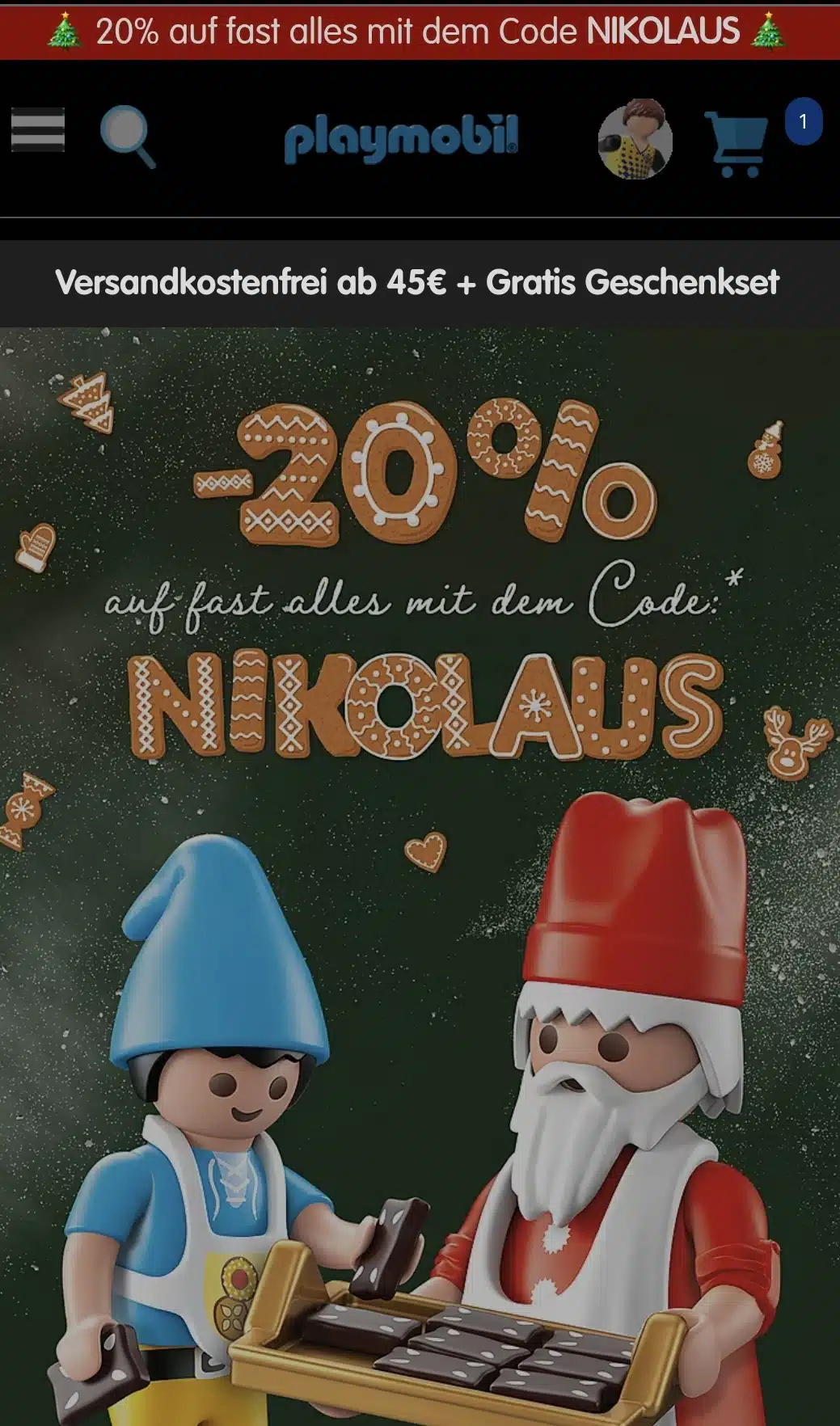View the shopping cart
The width and height of the screenshot is (840, 1426).
(x=737, y=143)
